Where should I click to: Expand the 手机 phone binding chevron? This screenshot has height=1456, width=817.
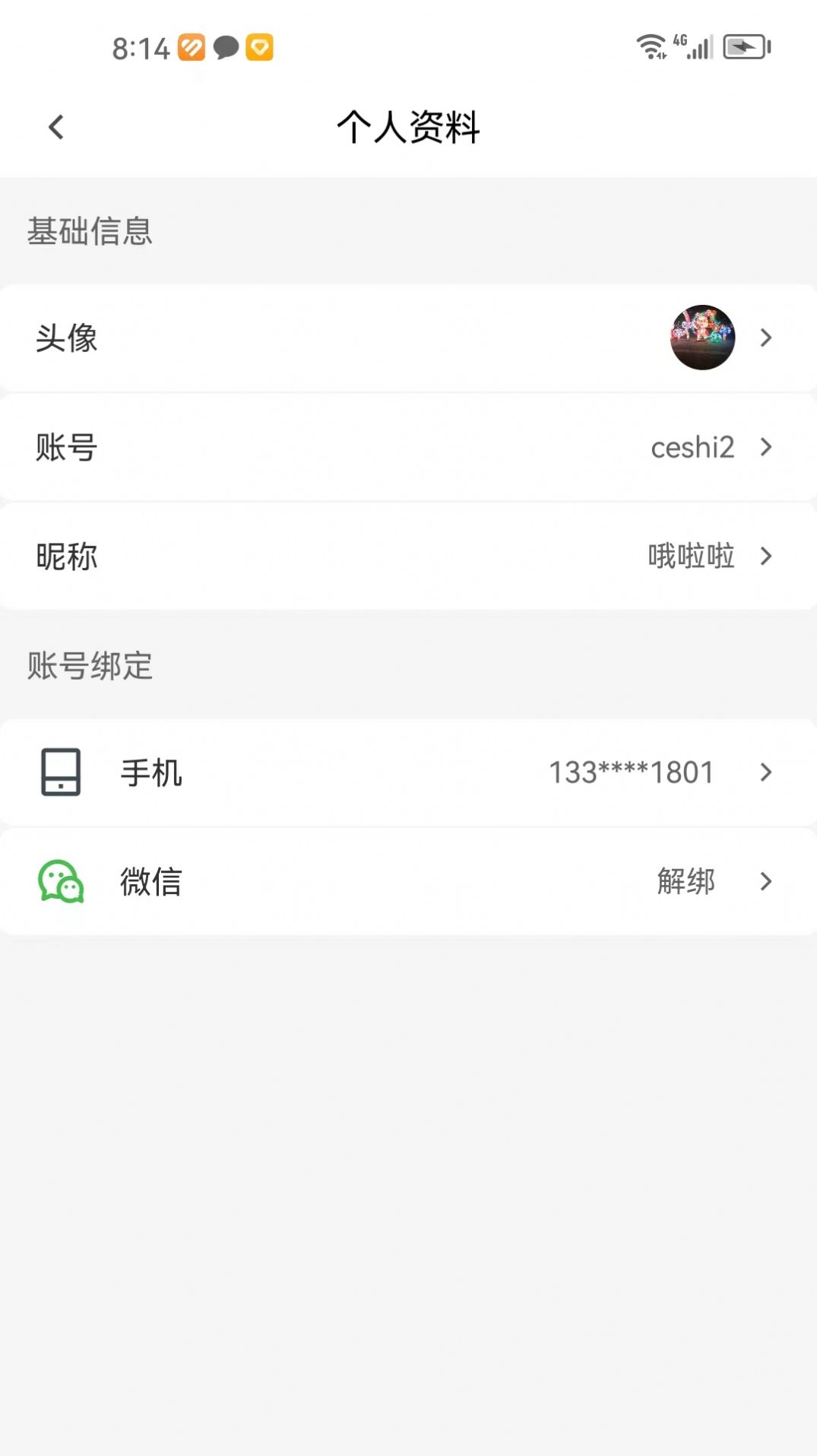(x=766, y=772)
